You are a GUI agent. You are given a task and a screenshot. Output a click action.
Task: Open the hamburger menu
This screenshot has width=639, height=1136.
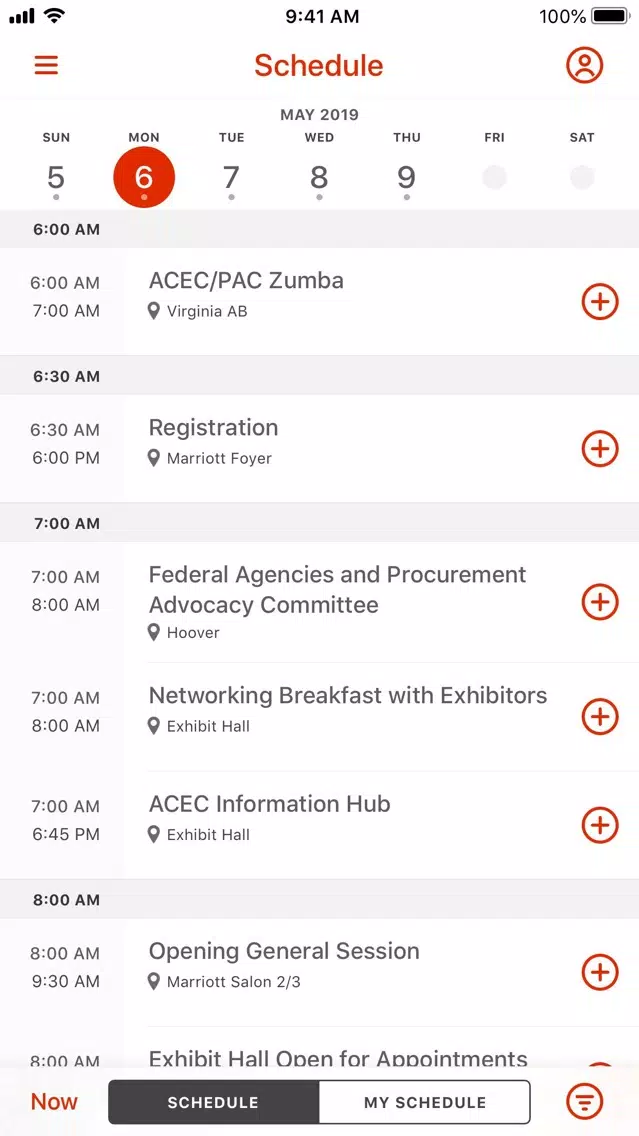coord(46,65)
